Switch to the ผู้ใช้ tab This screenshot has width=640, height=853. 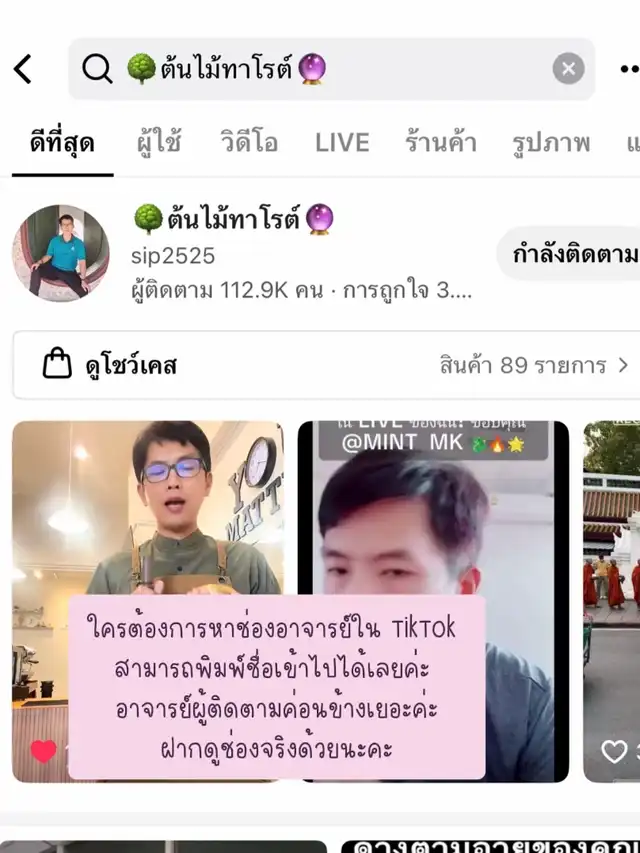159,143
